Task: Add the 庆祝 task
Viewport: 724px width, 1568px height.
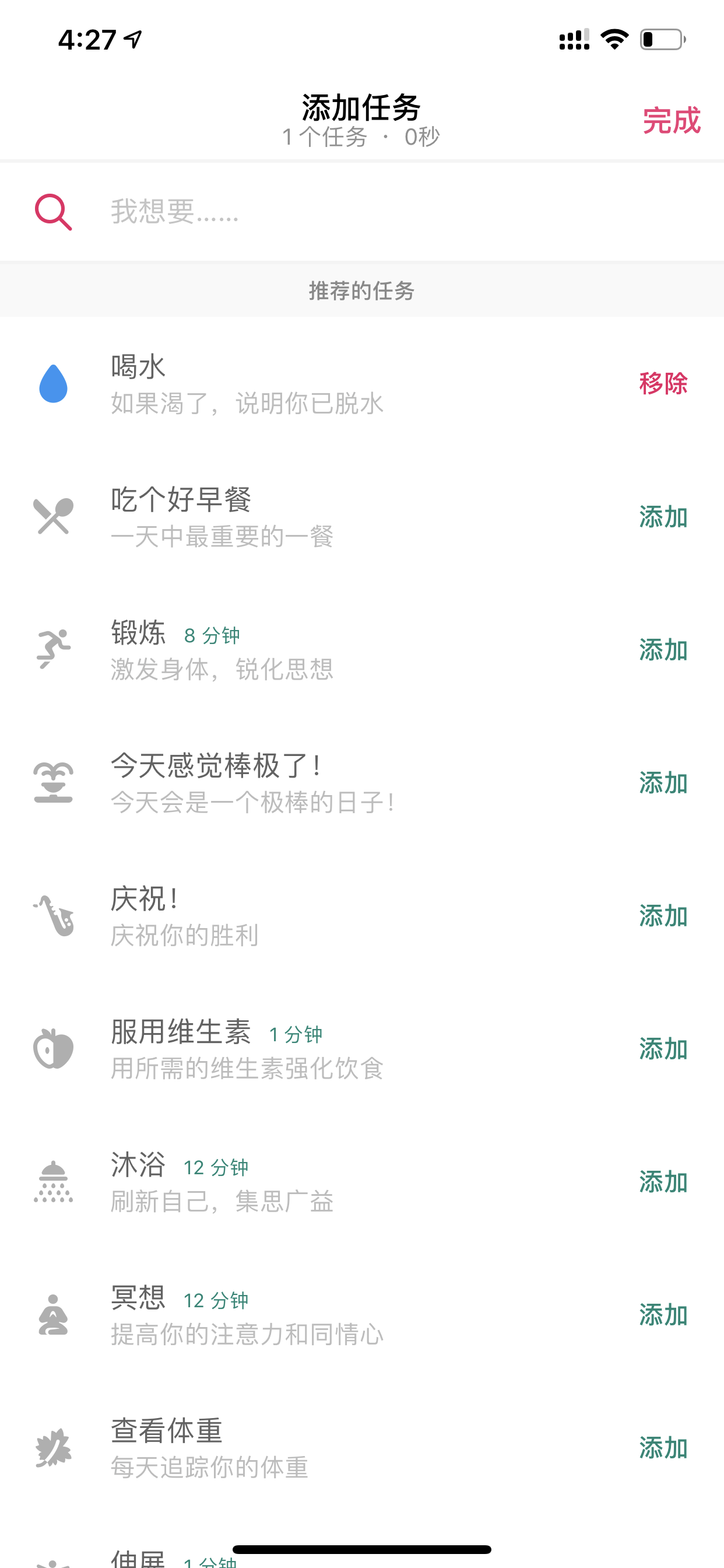Action: (663, 916)
